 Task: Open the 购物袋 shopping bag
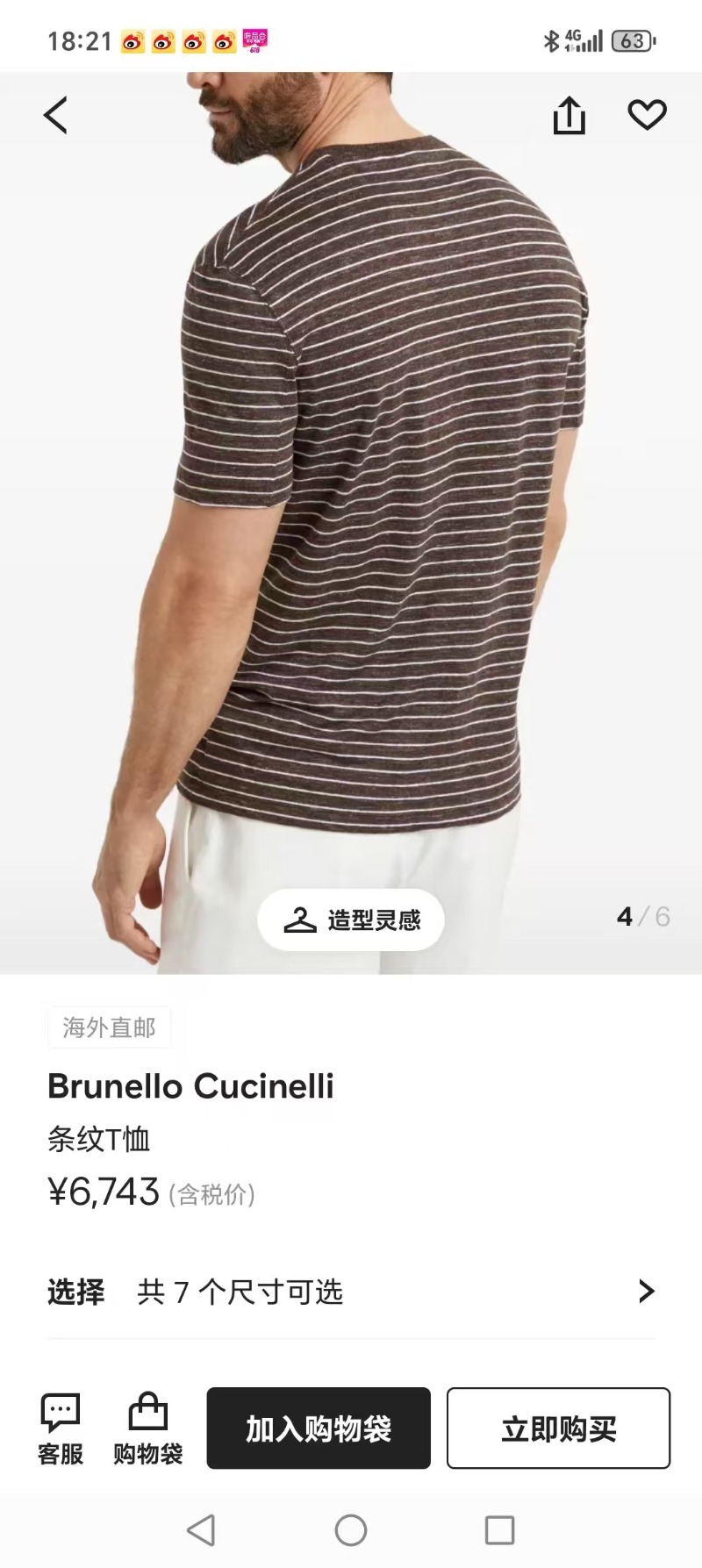[147, 1429]
